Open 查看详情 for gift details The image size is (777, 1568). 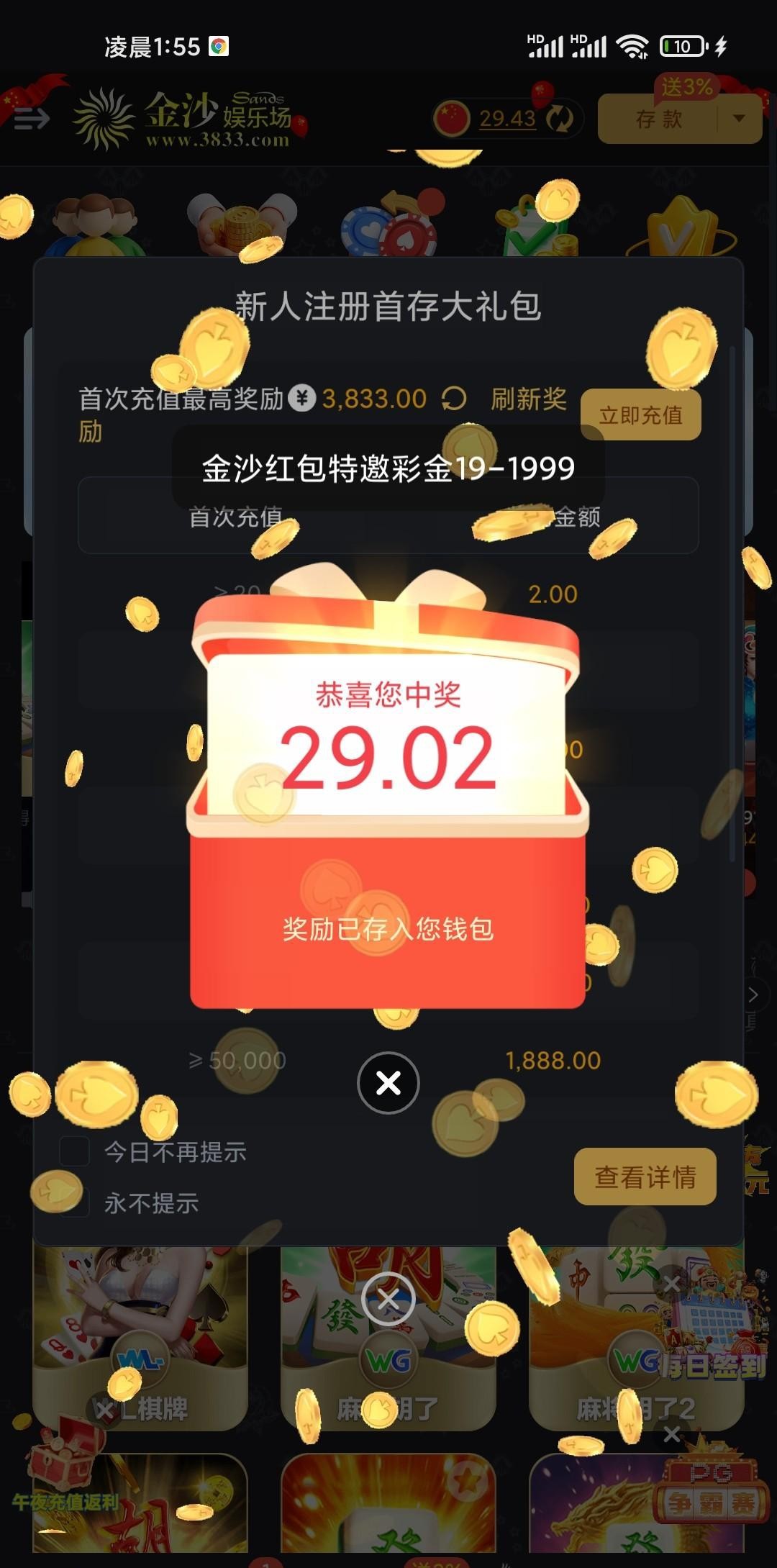point(645,1177)
